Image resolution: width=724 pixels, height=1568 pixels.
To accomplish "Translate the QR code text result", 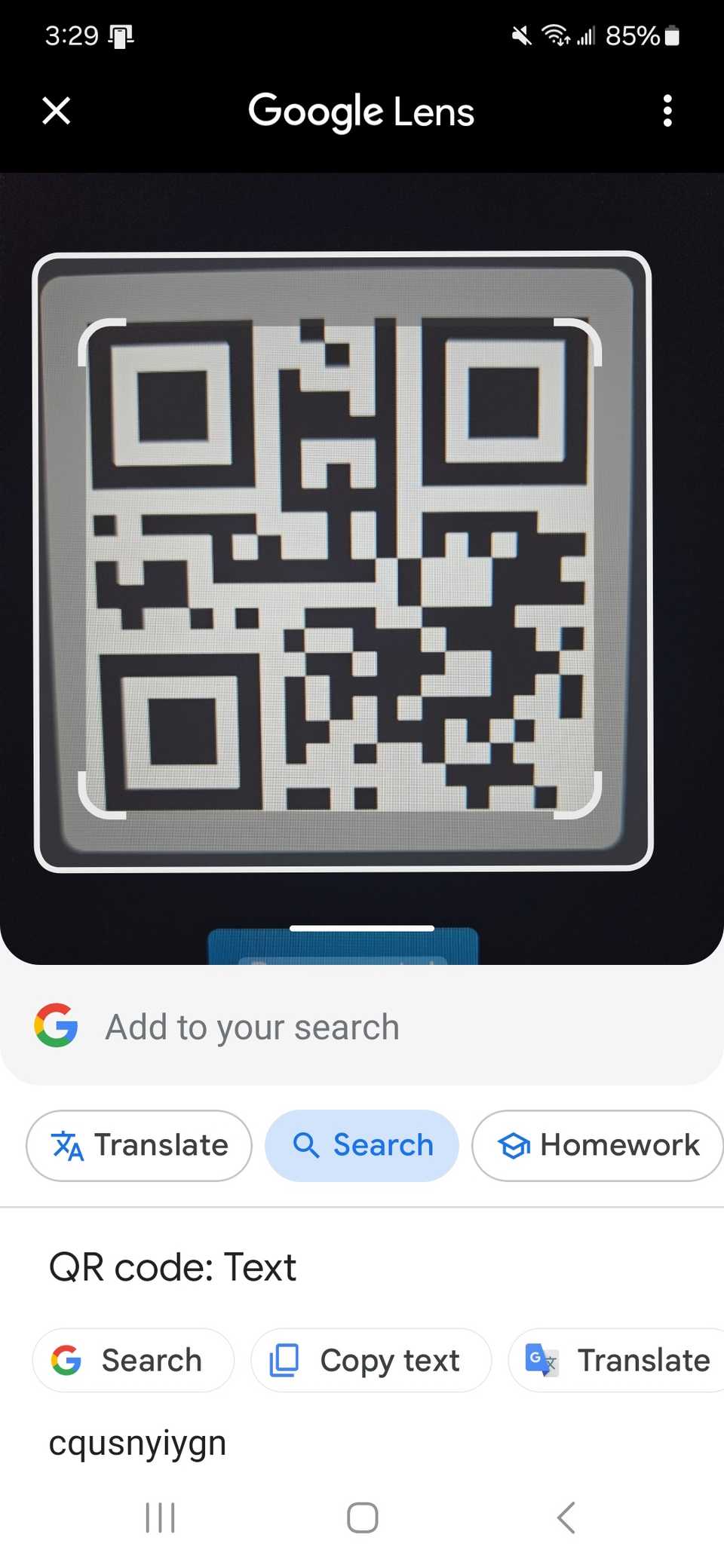I will pos(618,1361).
